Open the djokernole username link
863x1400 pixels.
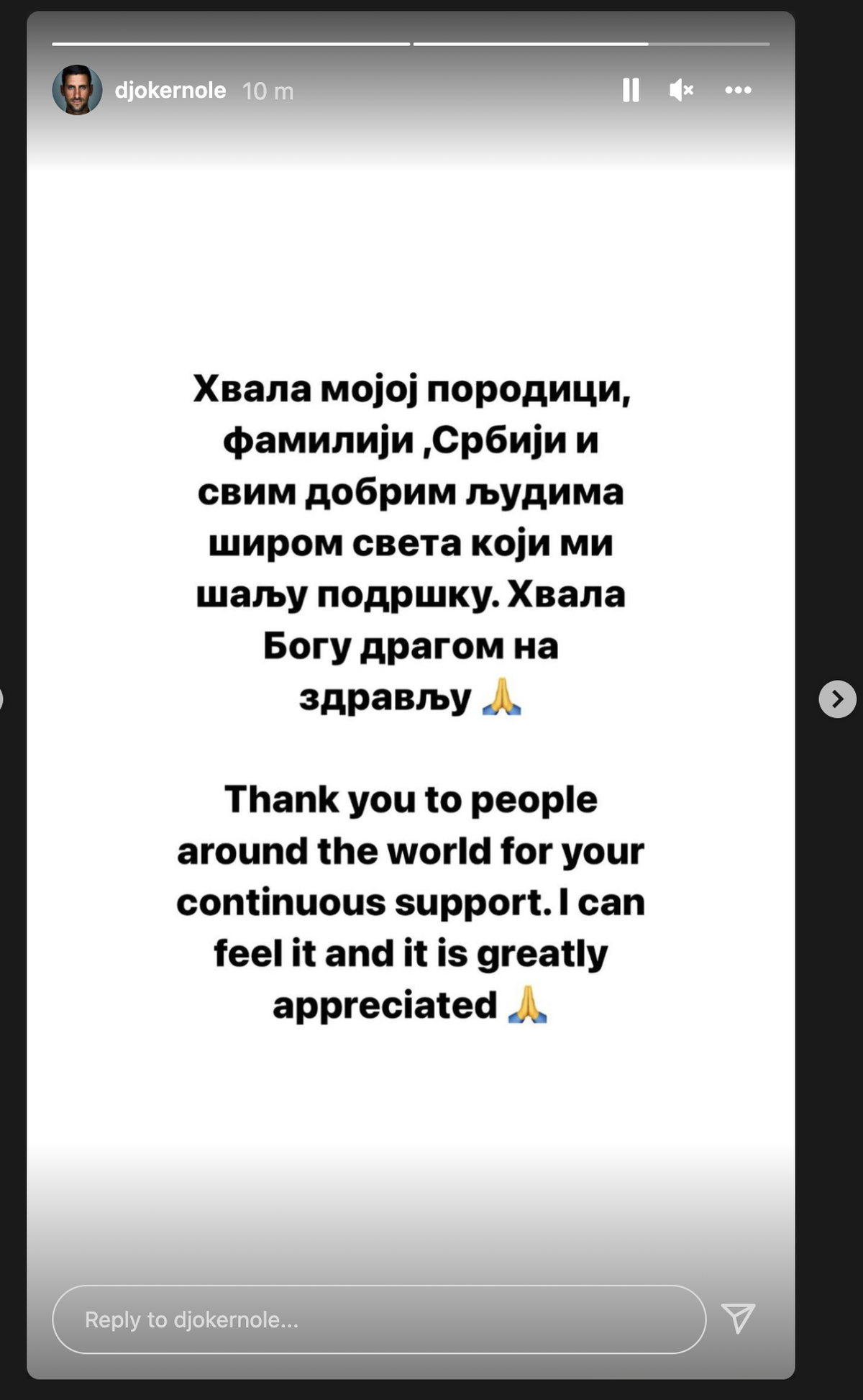[x=170, y=91]
